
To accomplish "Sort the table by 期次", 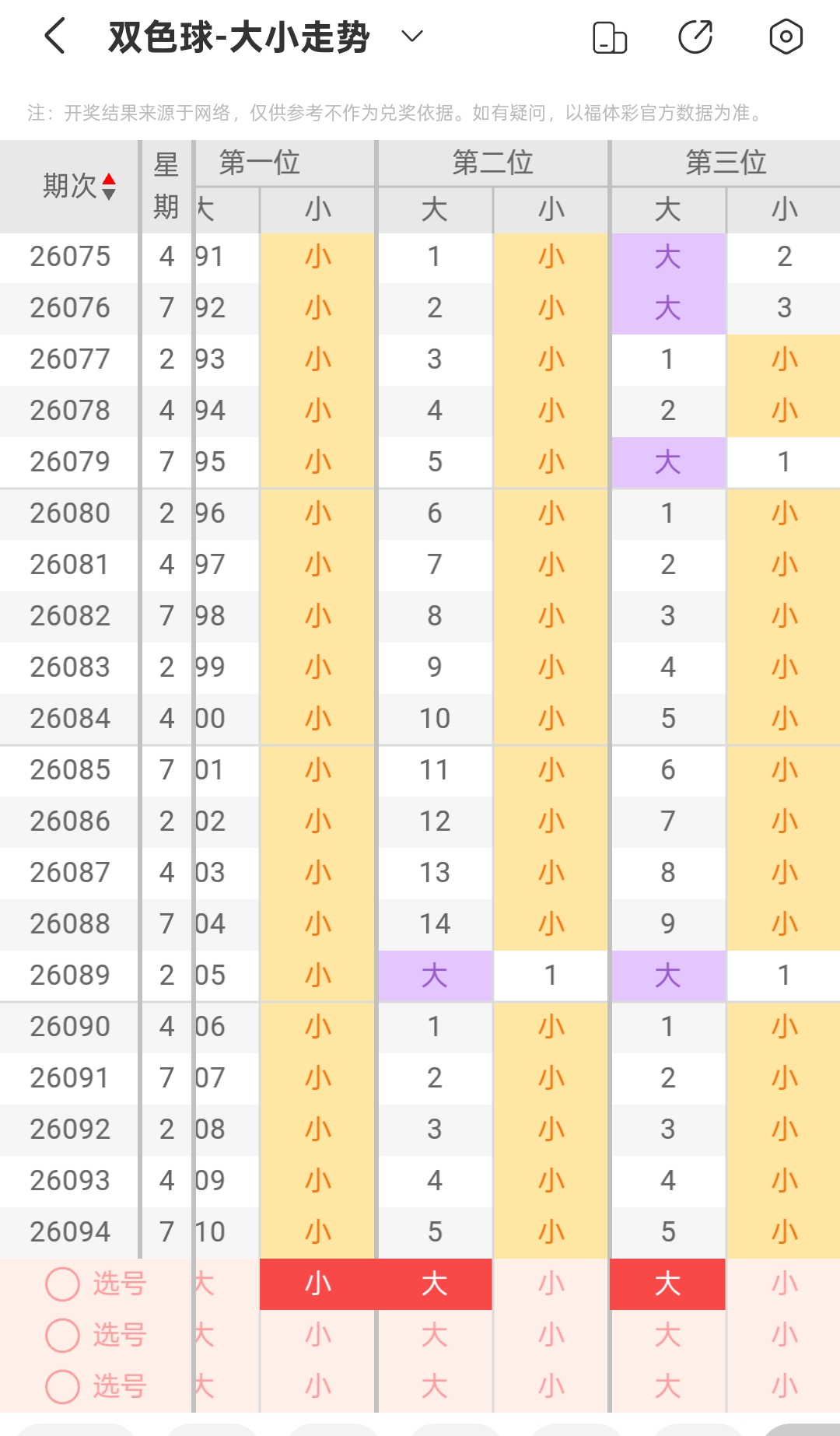I will pos(79,186).
